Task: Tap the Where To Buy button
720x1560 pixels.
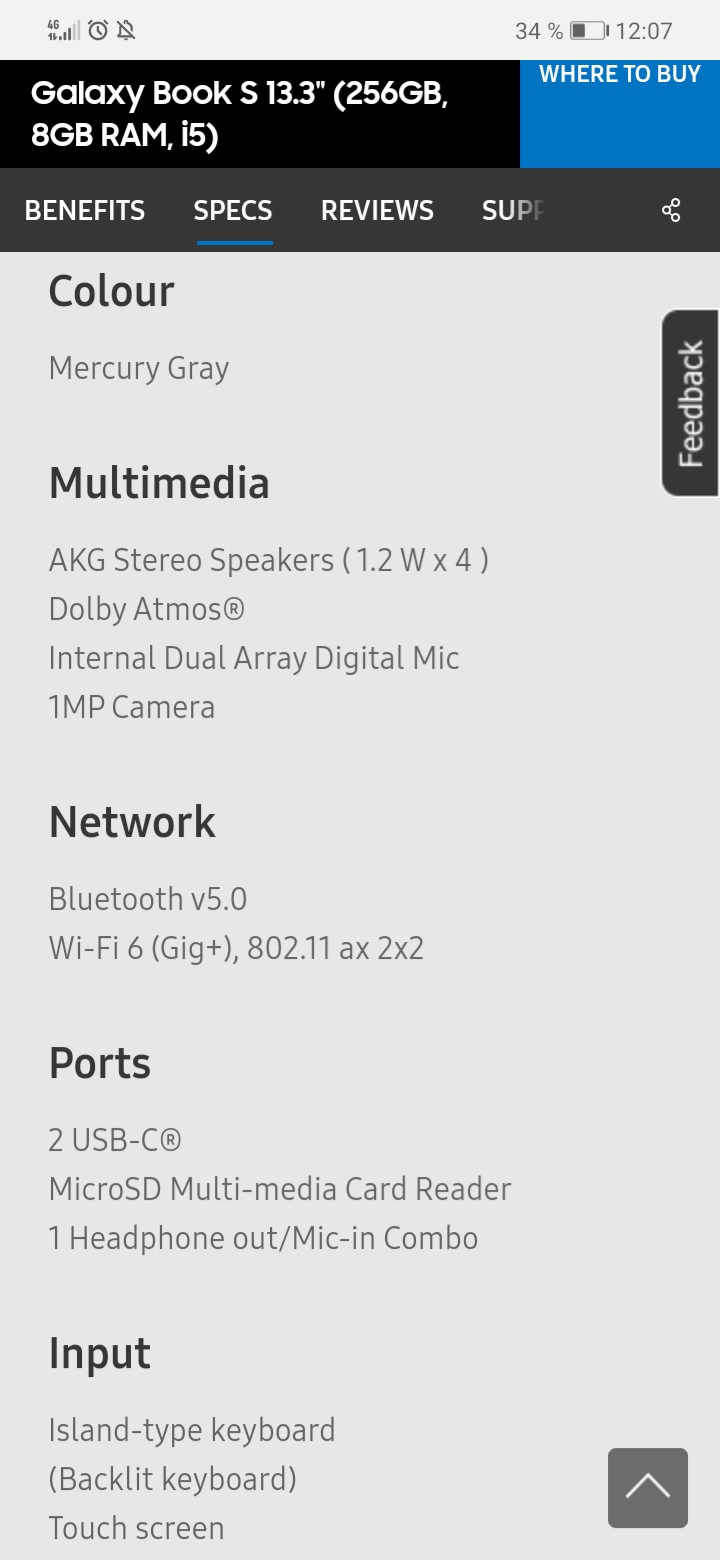Action: pyautogui.click(x=620, y=112)
